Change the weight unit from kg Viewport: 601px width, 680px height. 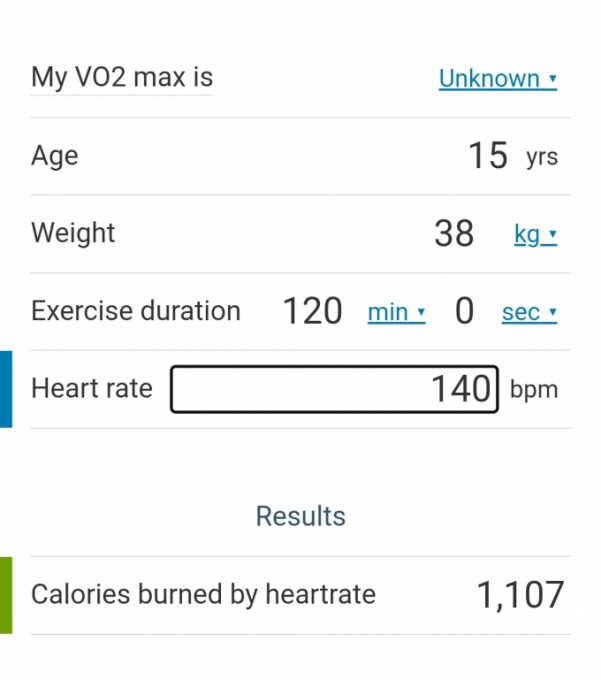coord(535,235)
